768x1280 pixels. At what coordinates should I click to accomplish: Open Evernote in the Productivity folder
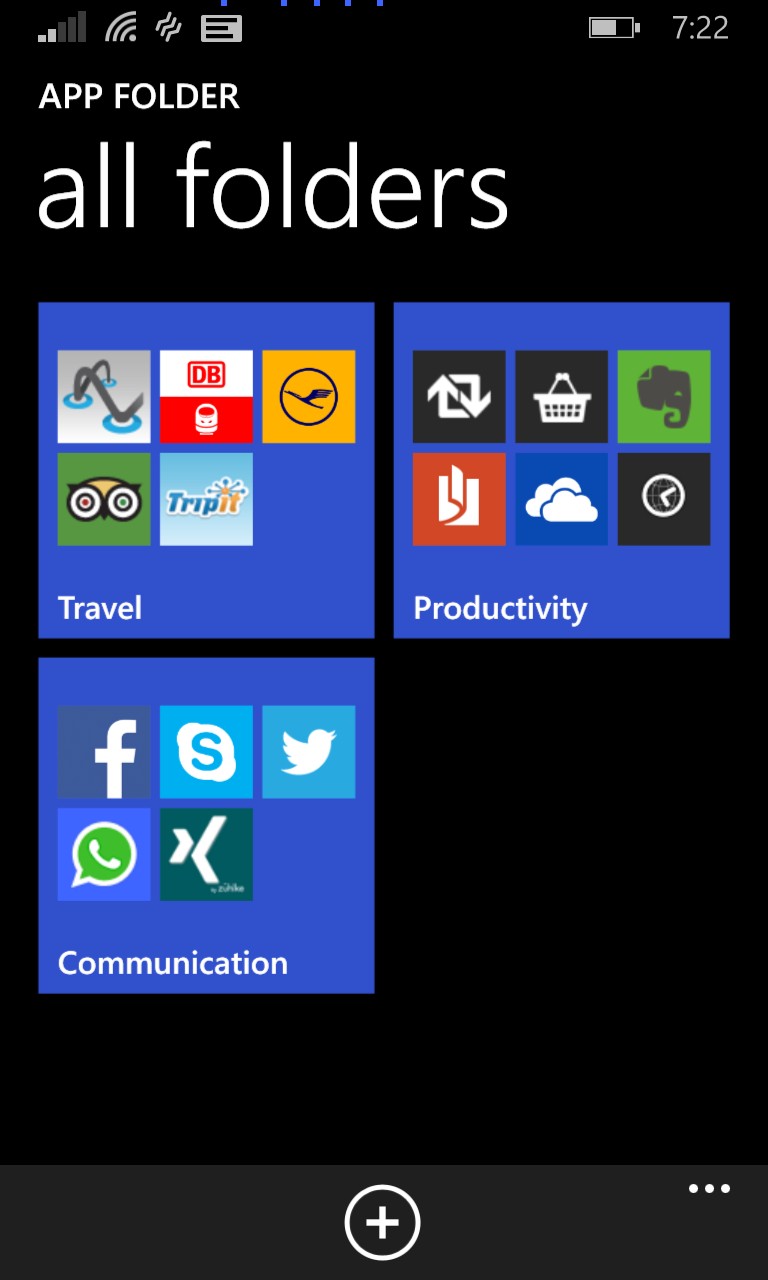(663, 397)
